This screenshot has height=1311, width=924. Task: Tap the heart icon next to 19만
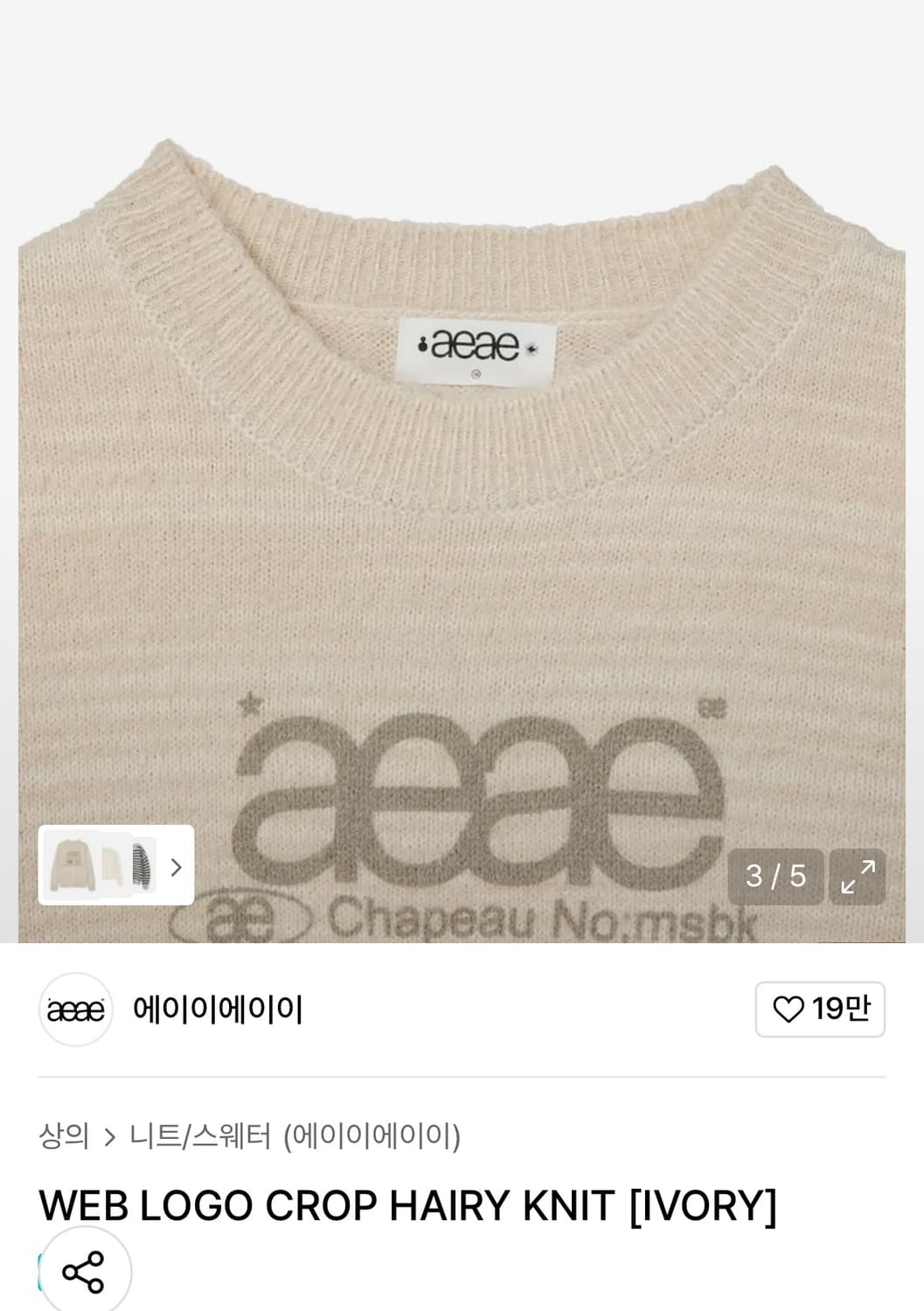pyautogui.click(x=789, y=1009)
